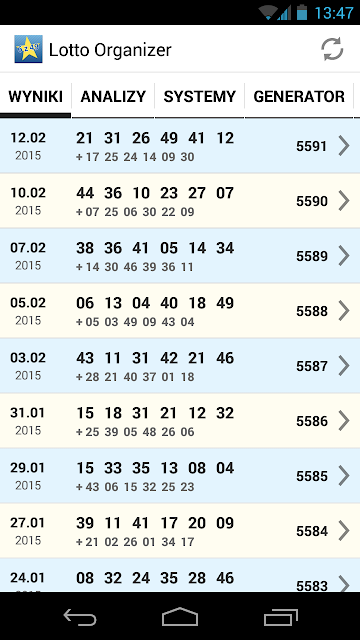
Task: Show draw 5588 from 05.02
Action: point(180,311)
